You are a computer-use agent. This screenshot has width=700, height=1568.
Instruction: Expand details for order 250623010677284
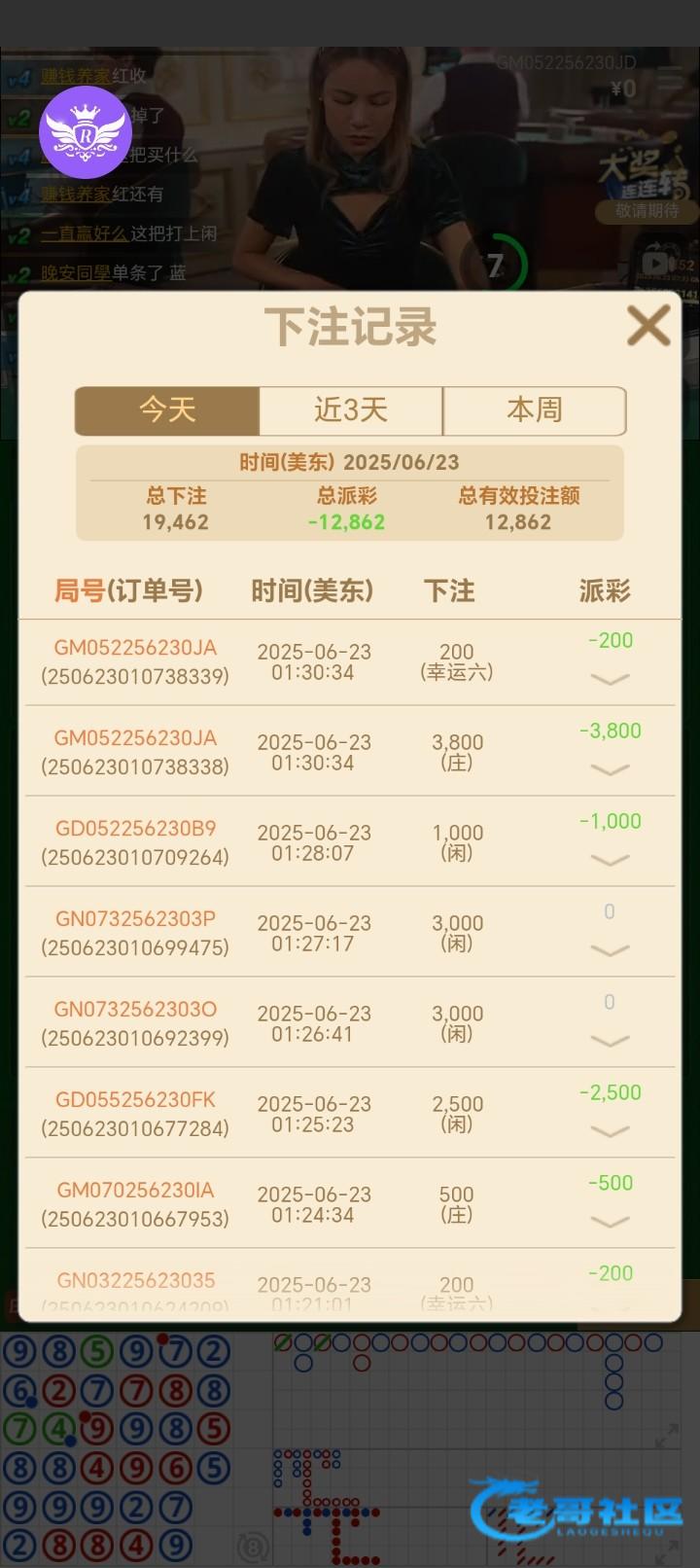[610, 1131]
